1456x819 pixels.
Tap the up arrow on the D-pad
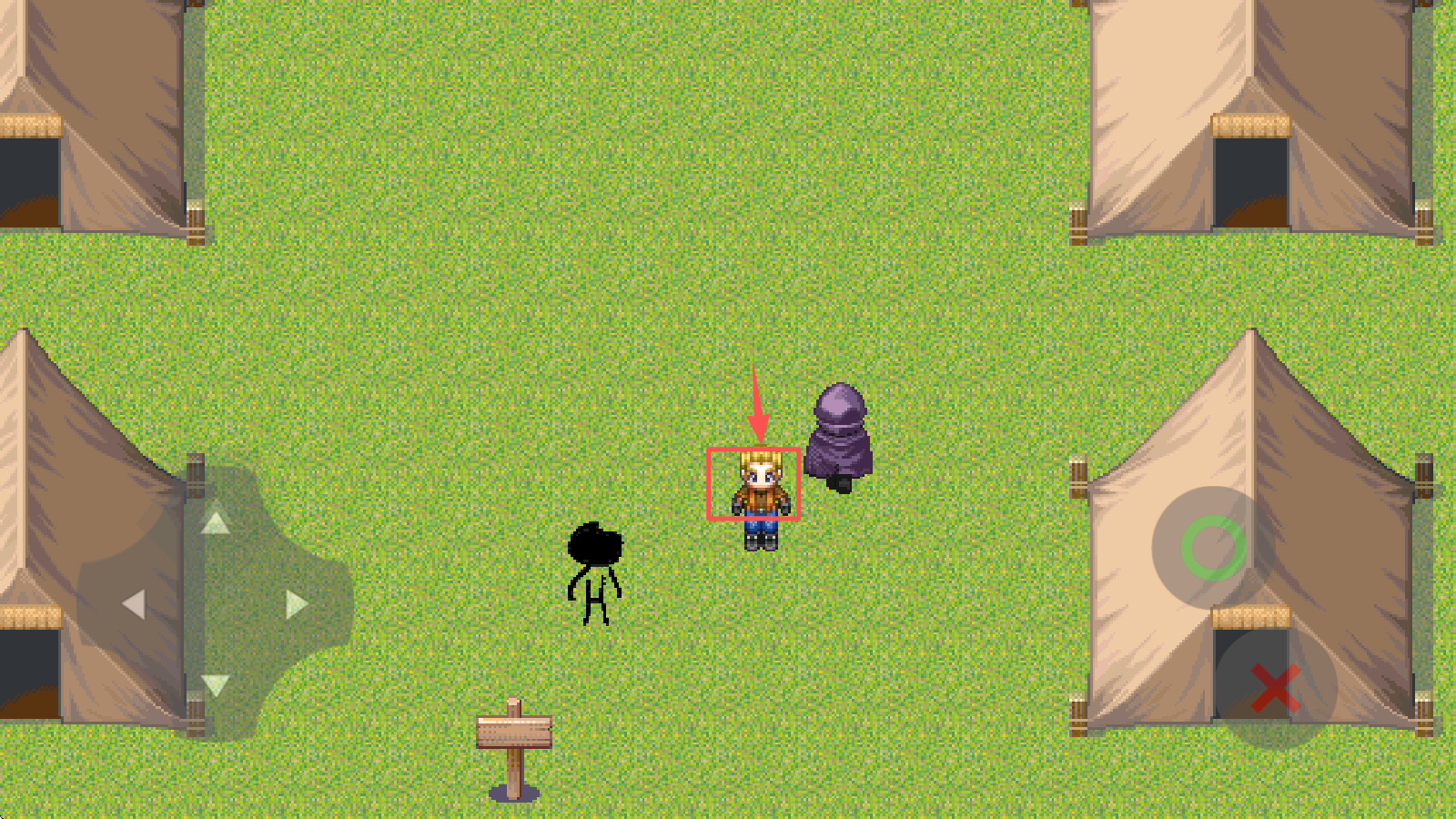pyautogui.click(x=216, y=522)
